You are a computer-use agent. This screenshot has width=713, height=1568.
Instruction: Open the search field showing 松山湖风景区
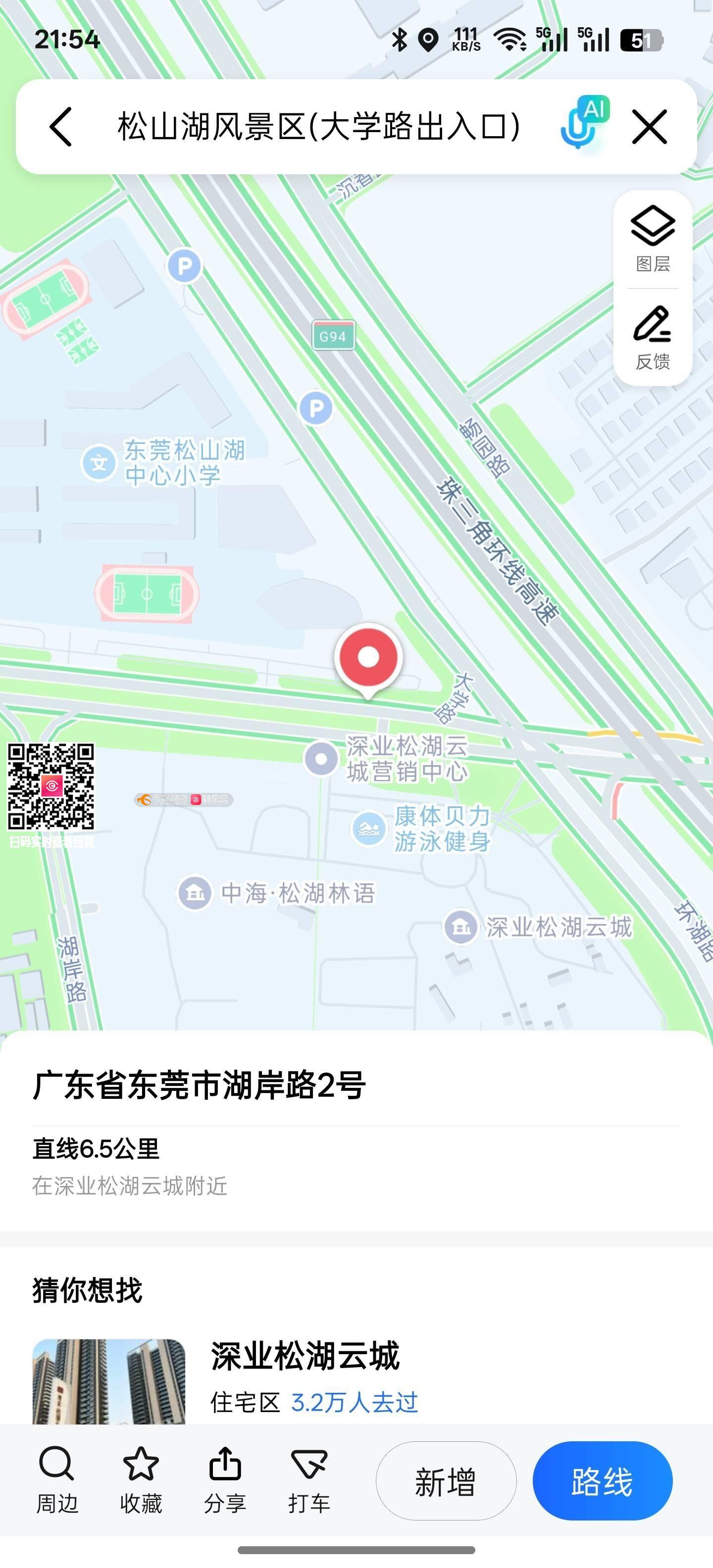[318, 127]
